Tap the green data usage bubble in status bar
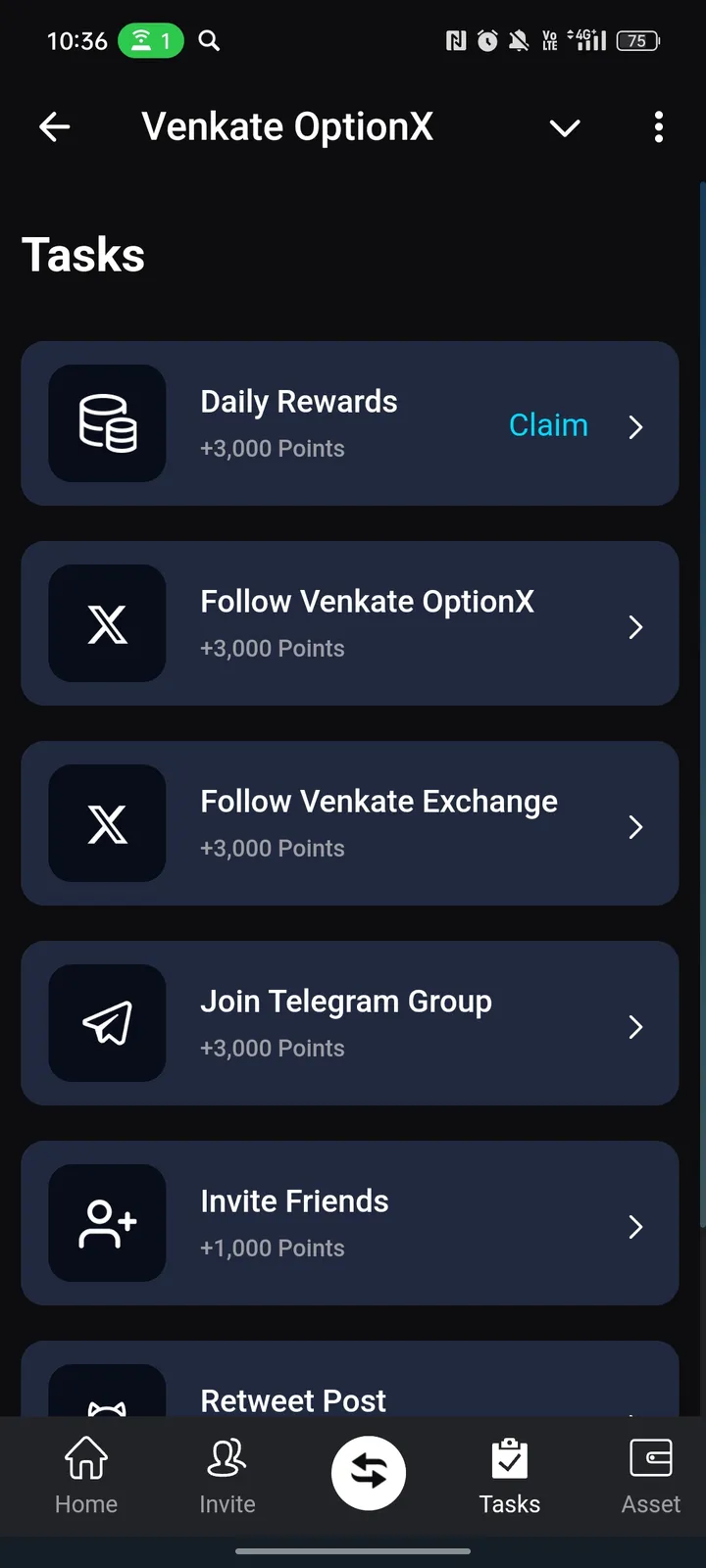The width and height of the screenshot is (706, 1568). coord(150,40)
